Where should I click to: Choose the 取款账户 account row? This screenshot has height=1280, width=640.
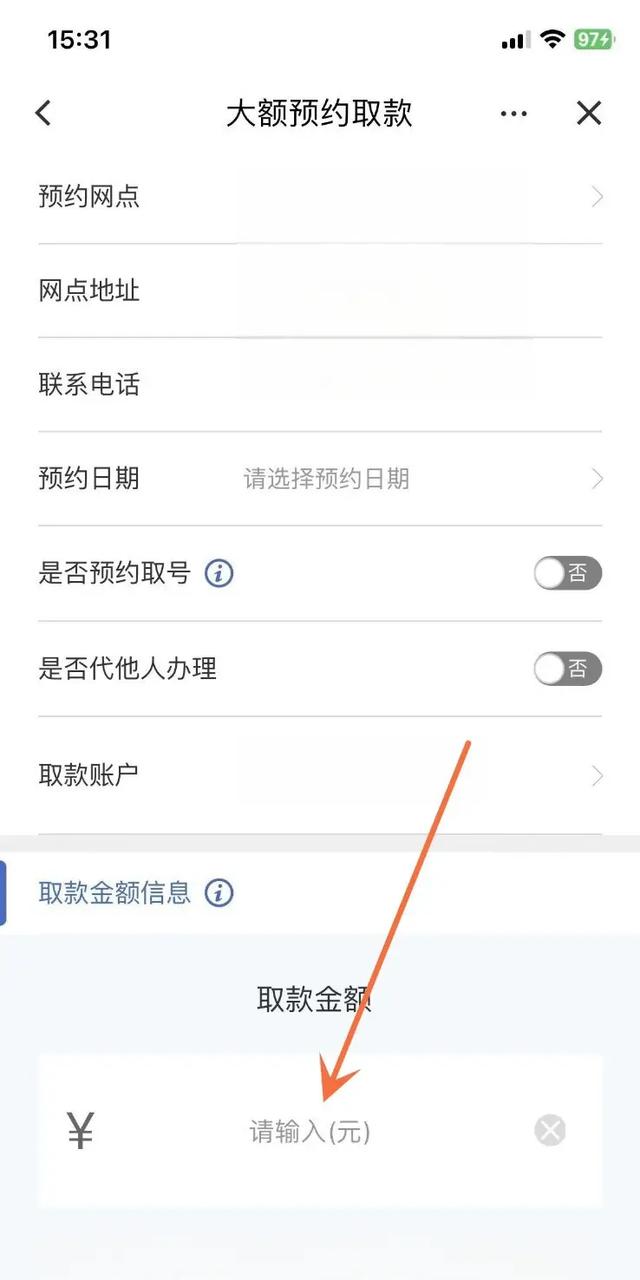(x=320, y=775)
